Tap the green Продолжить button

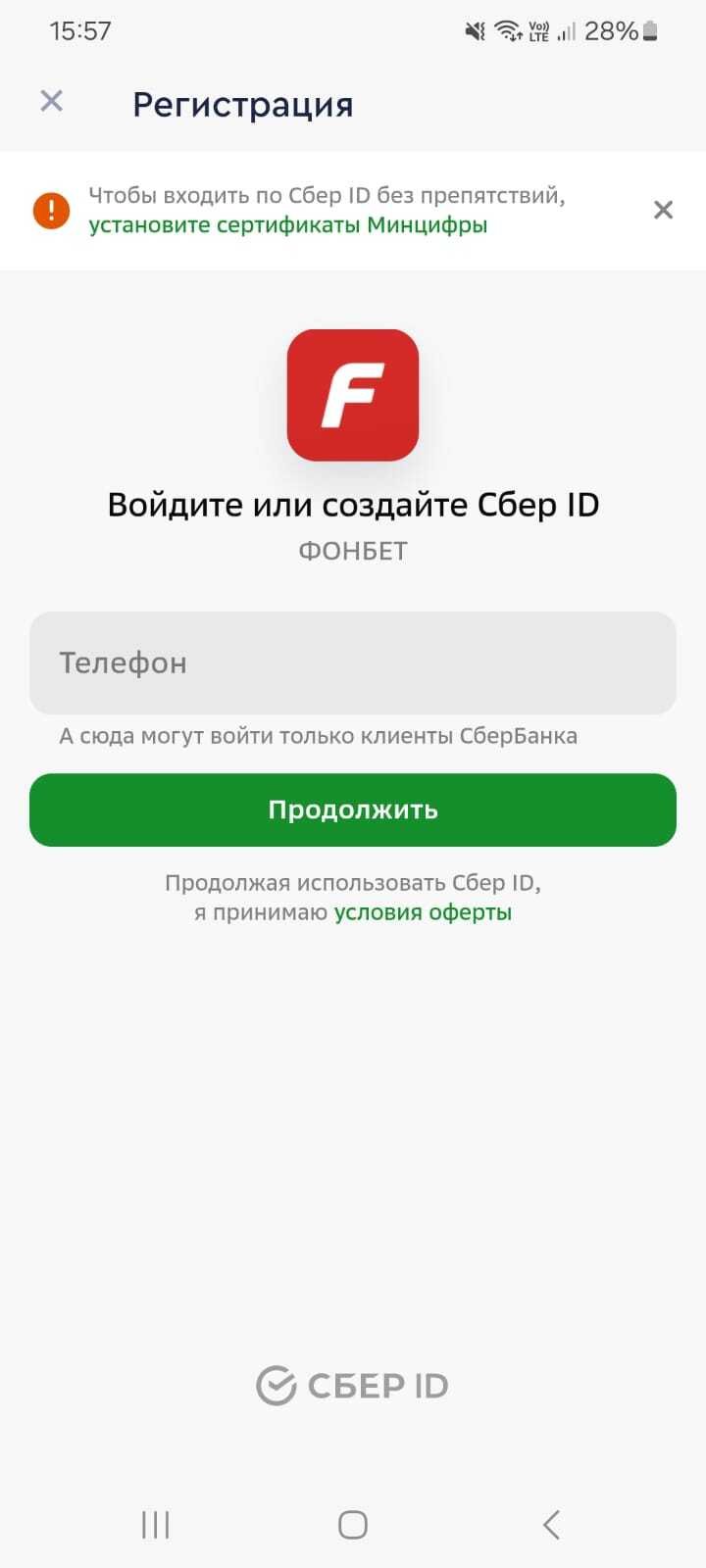click(x=353, y=809)
